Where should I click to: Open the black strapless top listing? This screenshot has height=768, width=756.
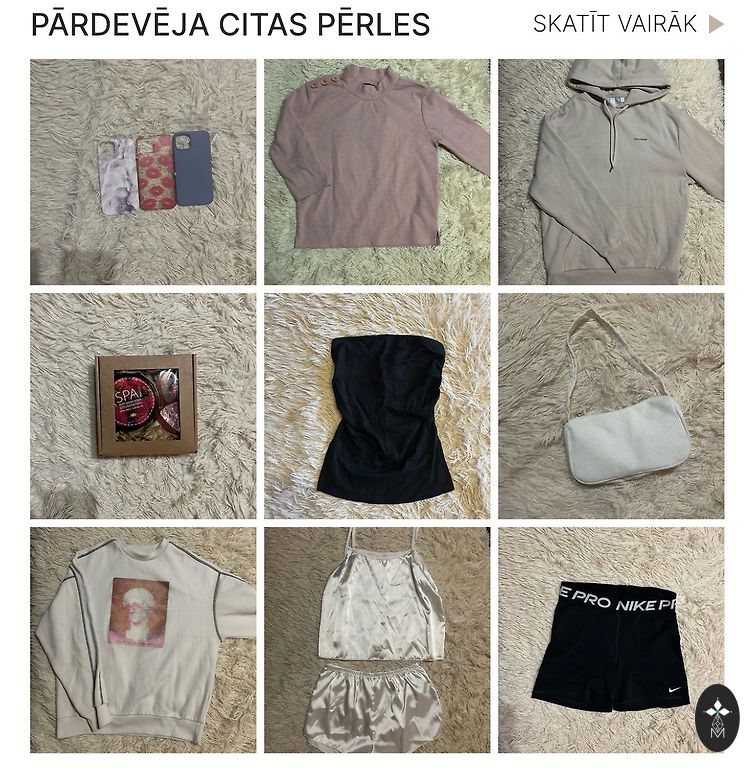point(377,405)
